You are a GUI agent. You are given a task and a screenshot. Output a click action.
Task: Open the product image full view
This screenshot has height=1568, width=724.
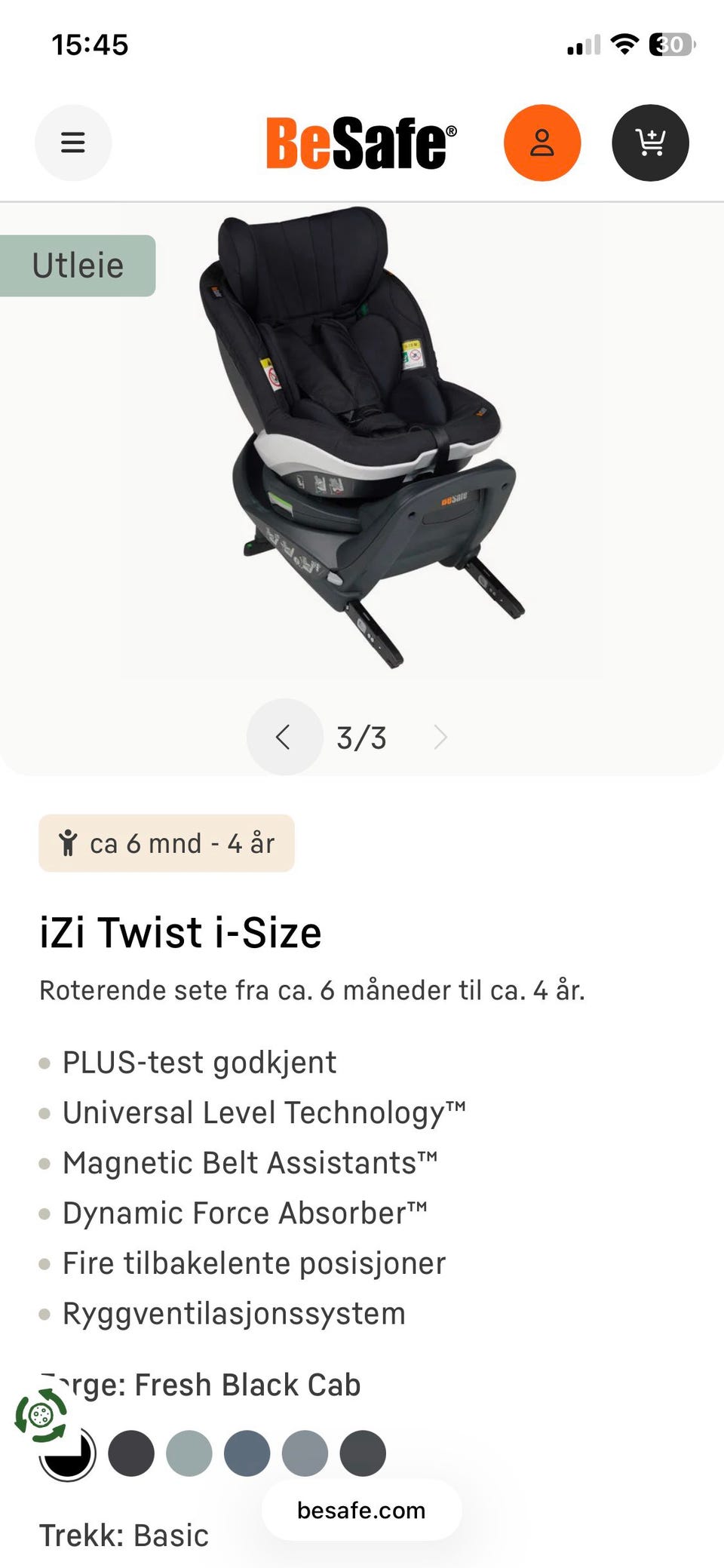pos(362,437)
